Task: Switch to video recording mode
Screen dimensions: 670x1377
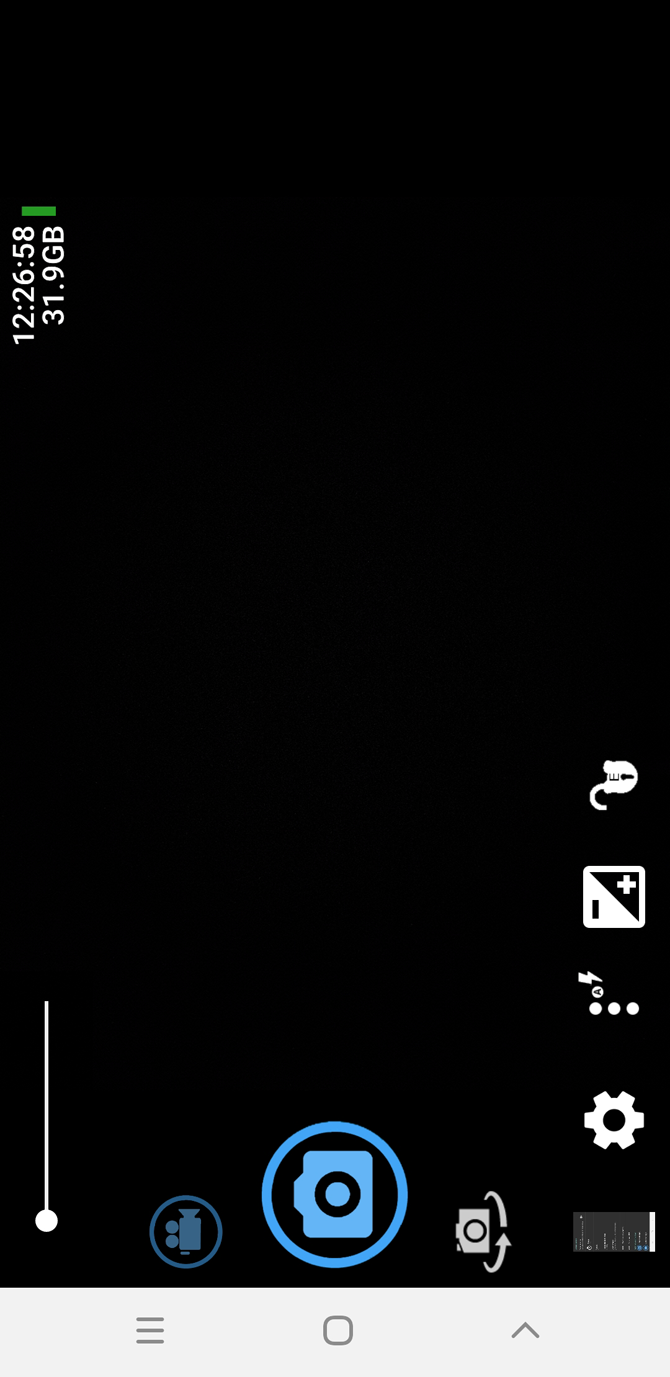Action: point(186,1231)
